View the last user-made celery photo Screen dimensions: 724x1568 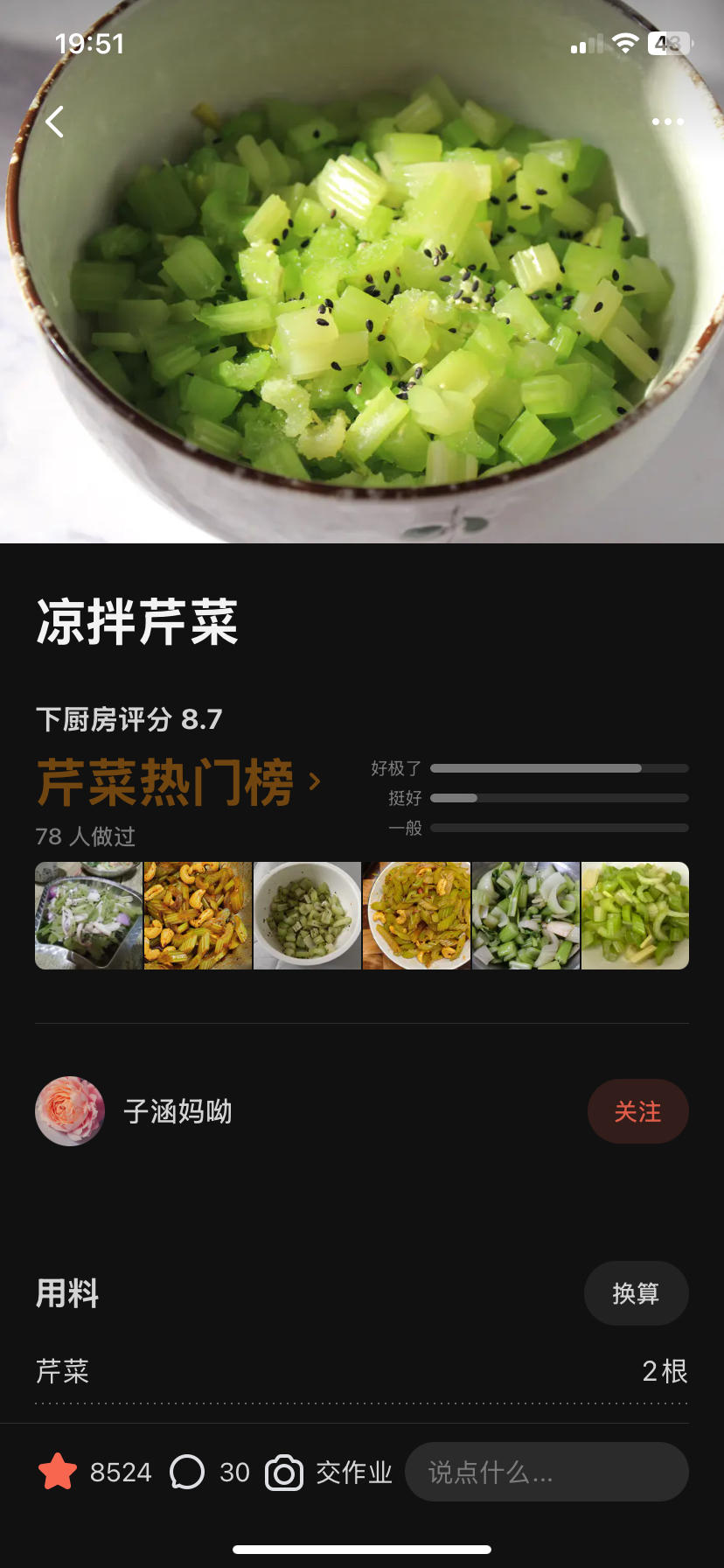point(635,915)
